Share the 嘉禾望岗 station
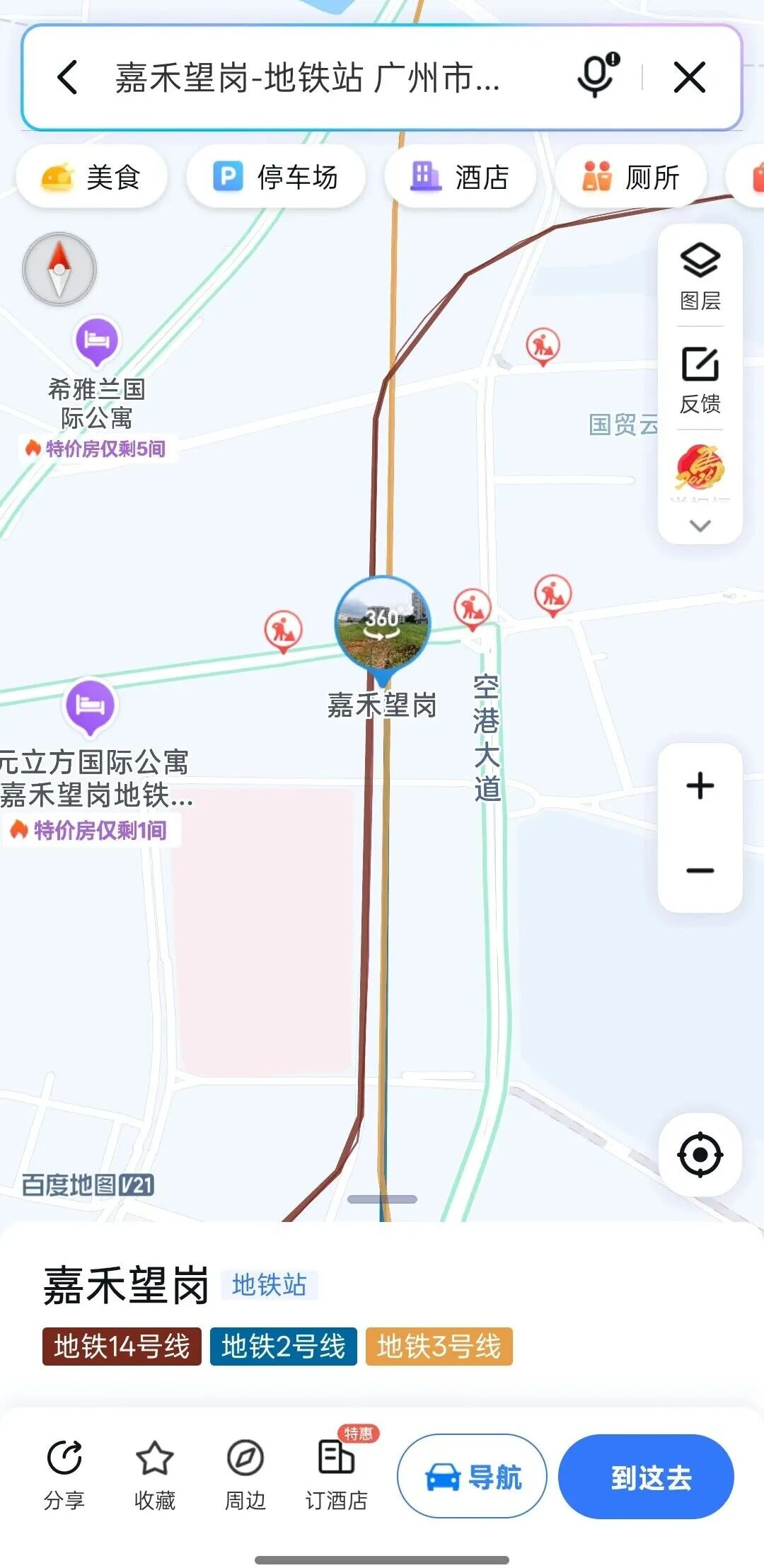This screenshot has height=1568, width=764. coord(64,1475)
